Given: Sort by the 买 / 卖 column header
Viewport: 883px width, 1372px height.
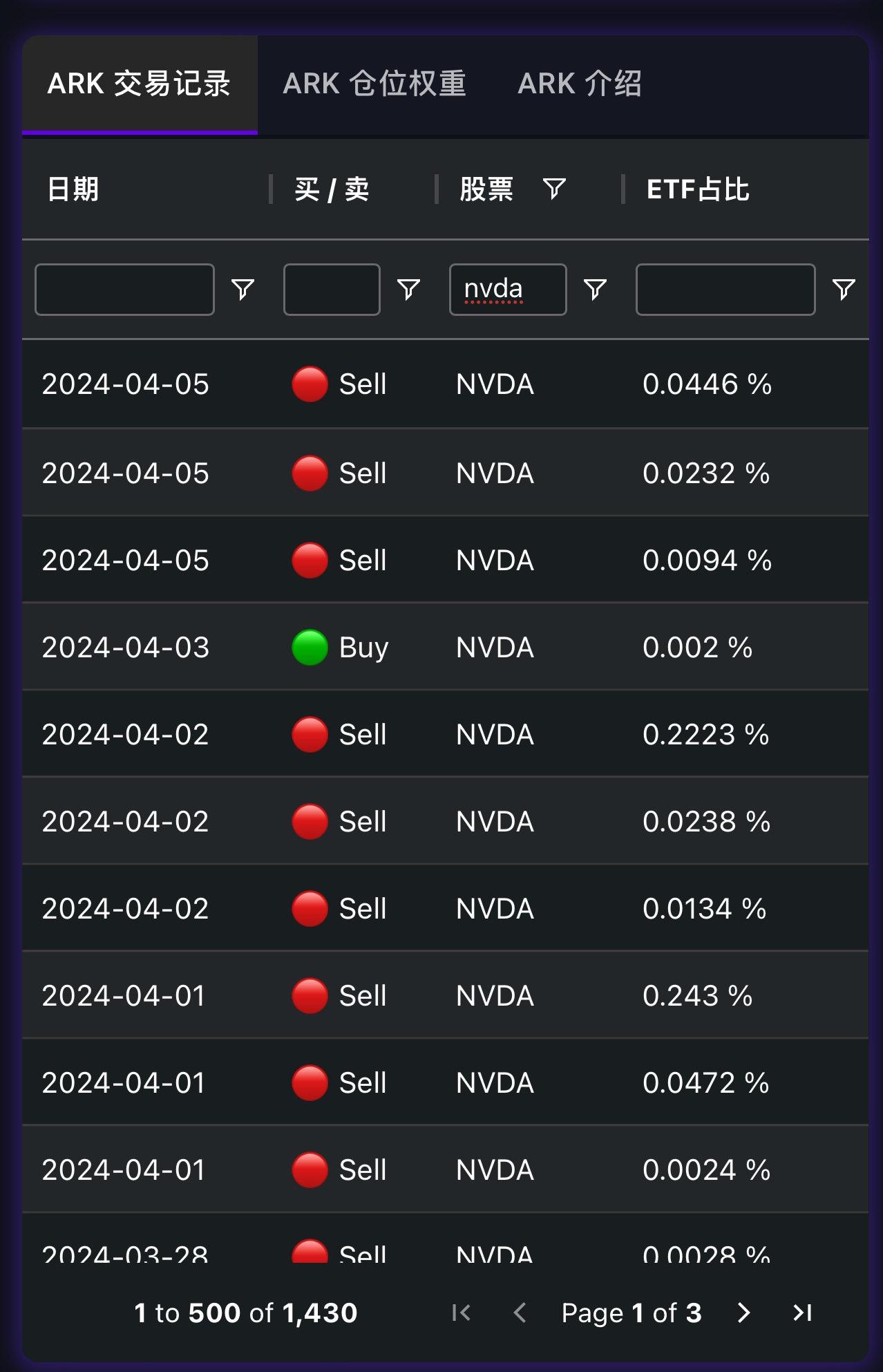Looking at the screenshot, I should 332,189.
